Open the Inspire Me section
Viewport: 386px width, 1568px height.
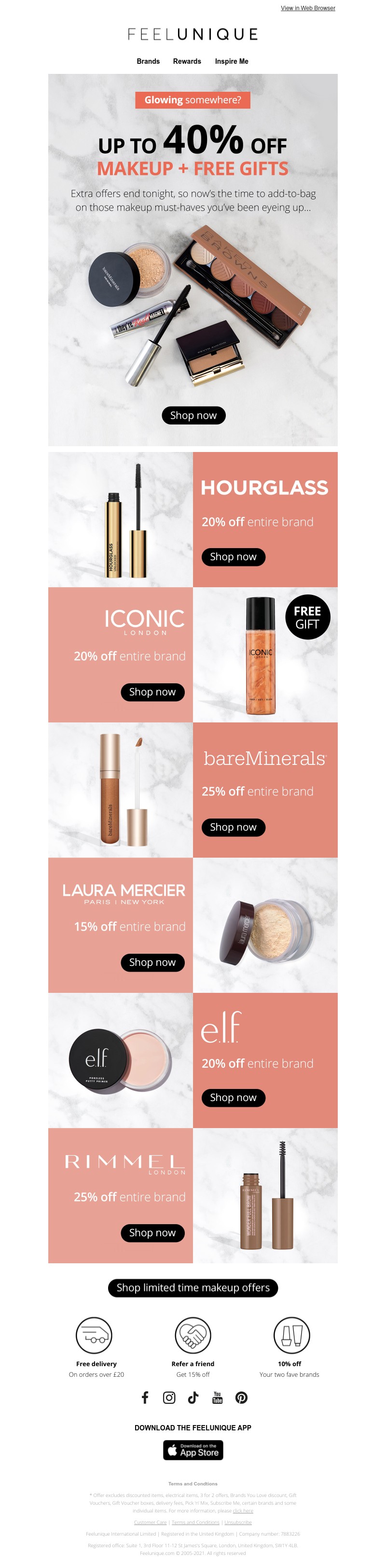231,61
